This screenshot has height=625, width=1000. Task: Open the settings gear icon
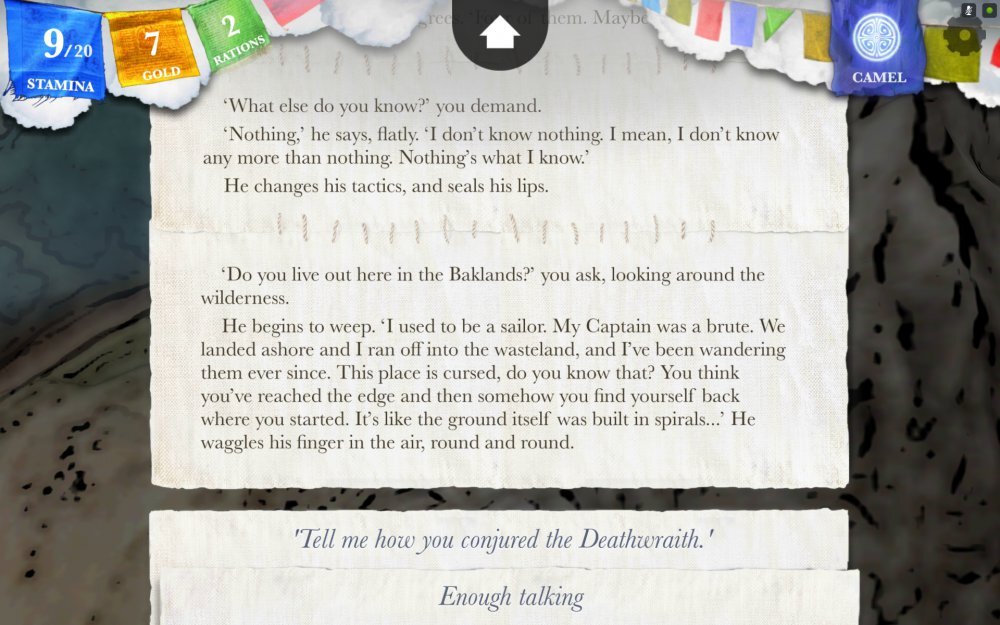(x=964, y=41)
